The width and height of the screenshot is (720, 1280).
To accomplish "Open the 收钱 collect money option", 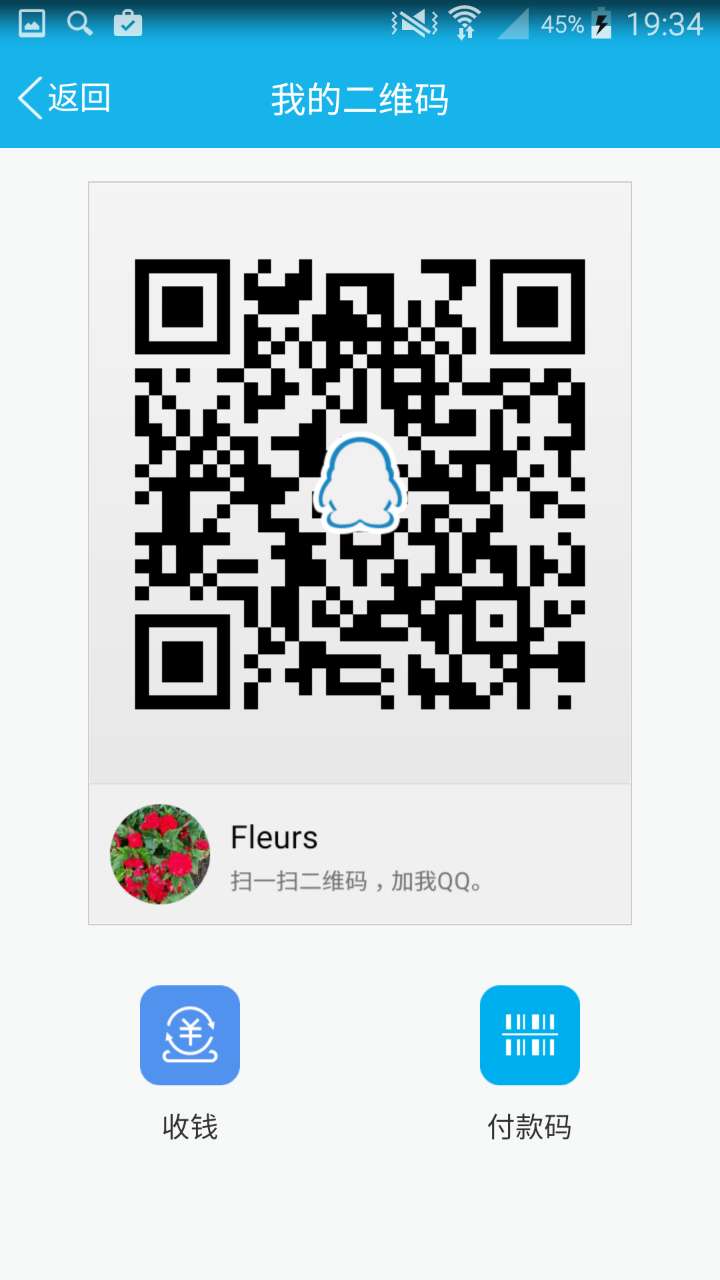I will 190,1036.
